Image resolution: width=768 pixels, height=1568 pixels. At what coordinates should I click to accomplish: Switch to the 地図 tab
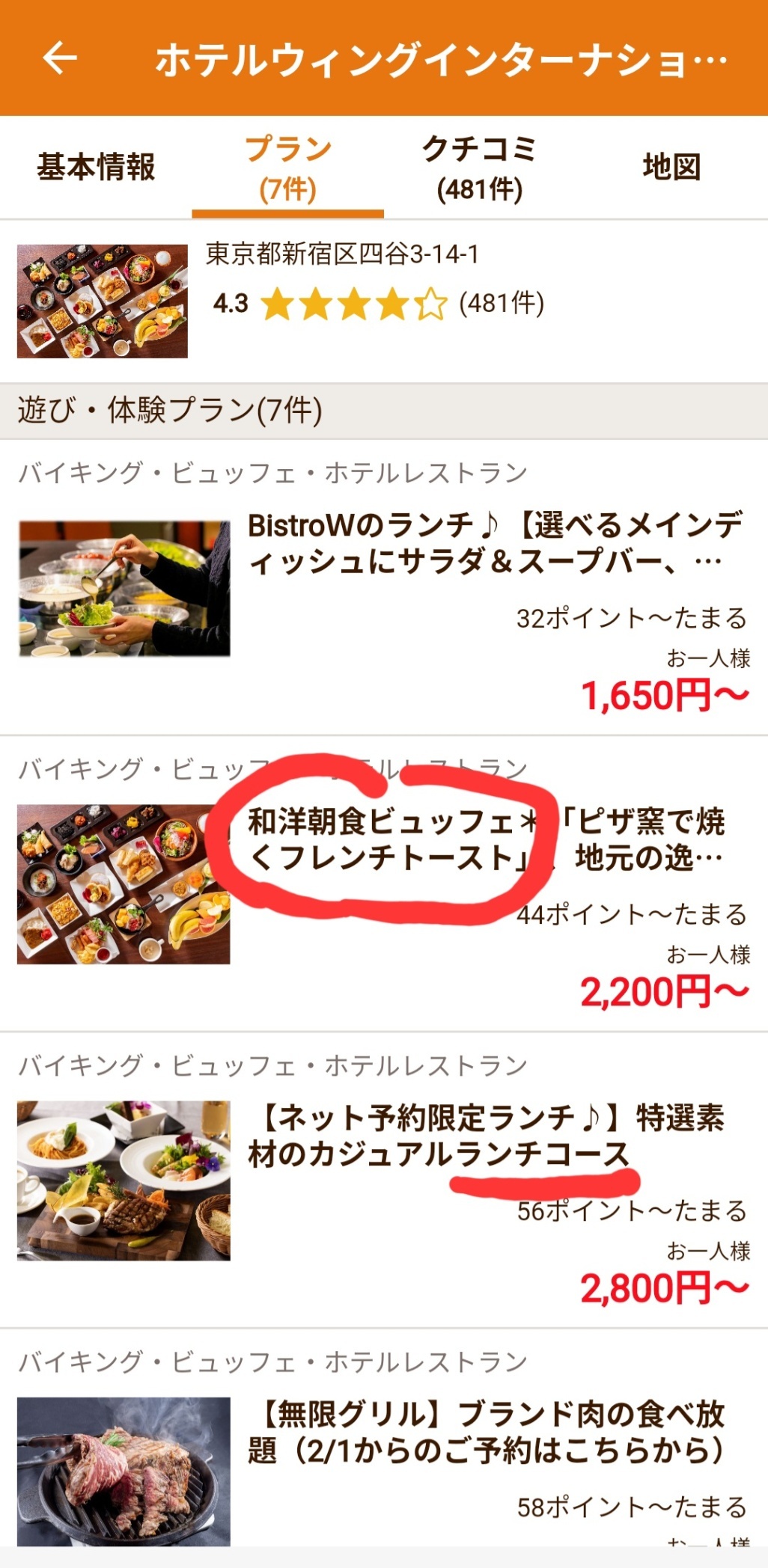tap(671, 167)
